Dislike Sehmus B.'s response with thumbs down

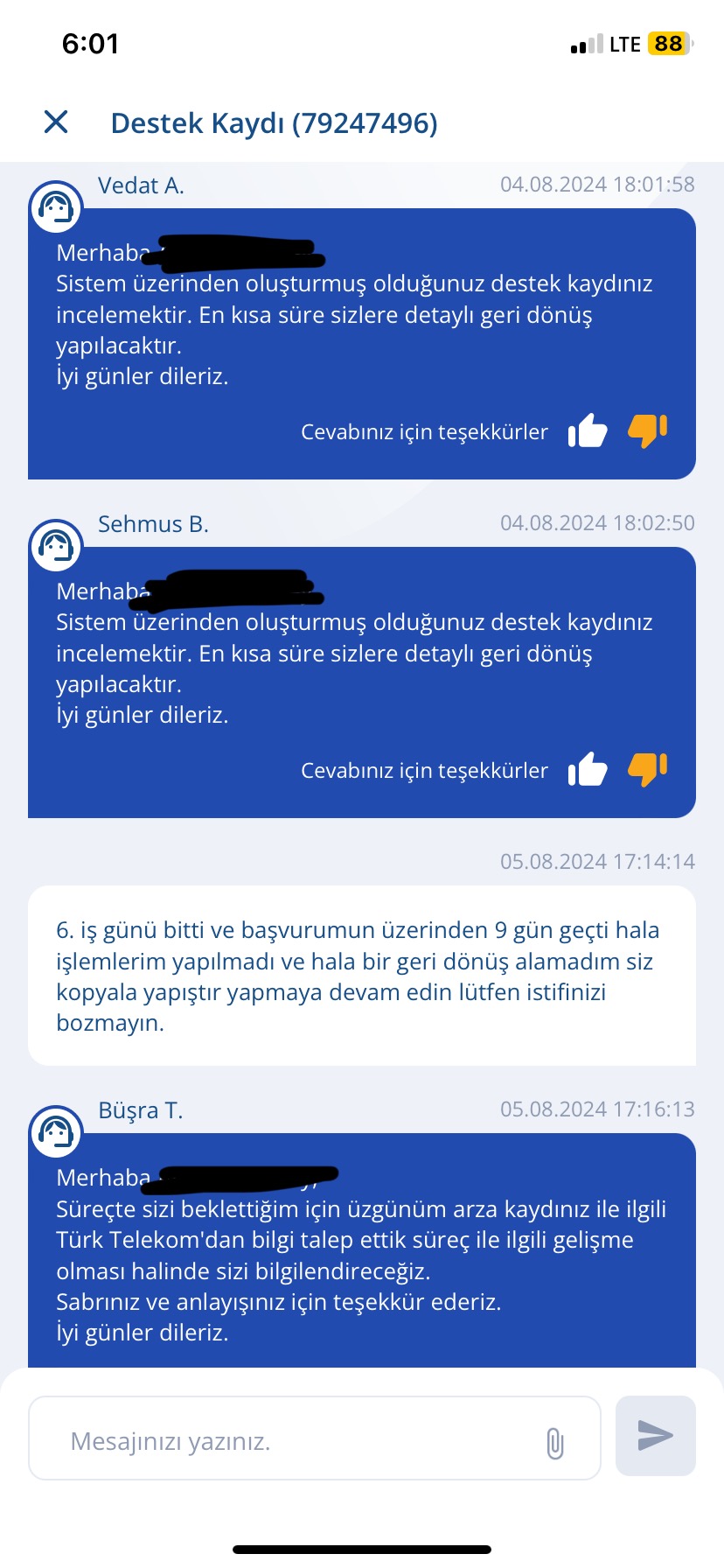648,769
